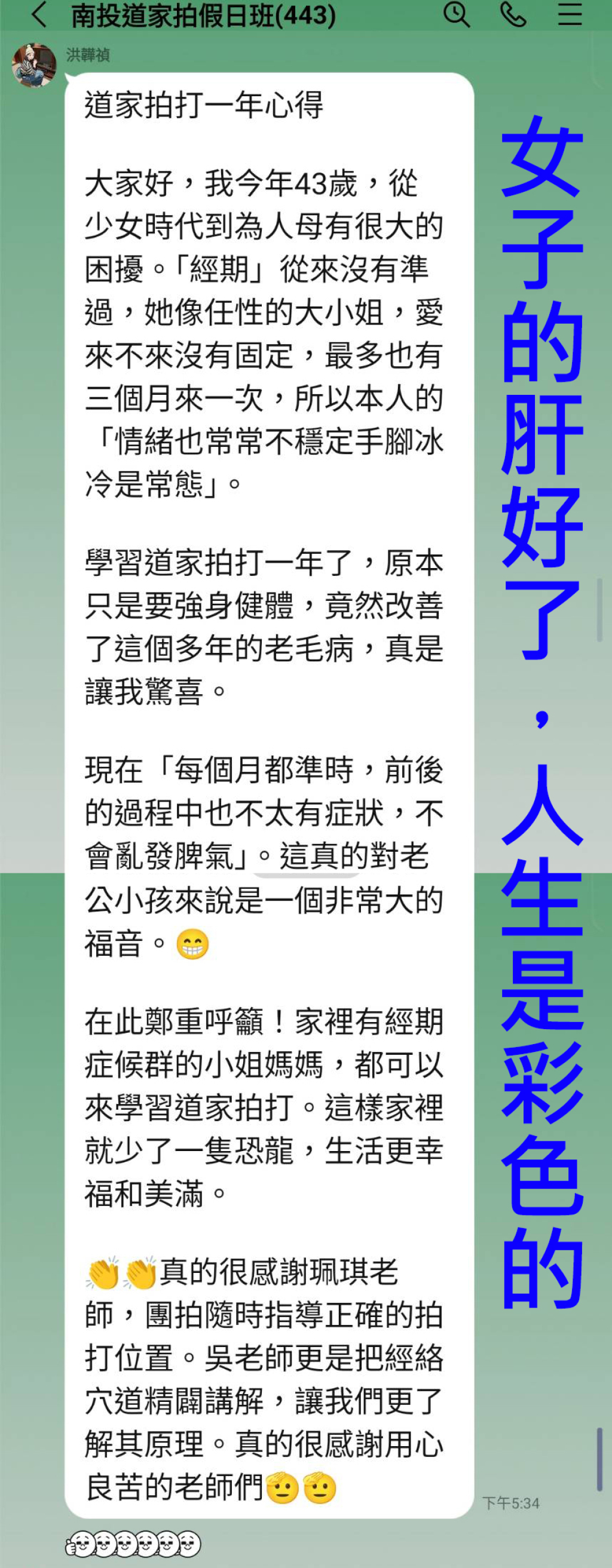View 洪韡禎's profile picture
612x1568 pixels.
click(34, 65)
